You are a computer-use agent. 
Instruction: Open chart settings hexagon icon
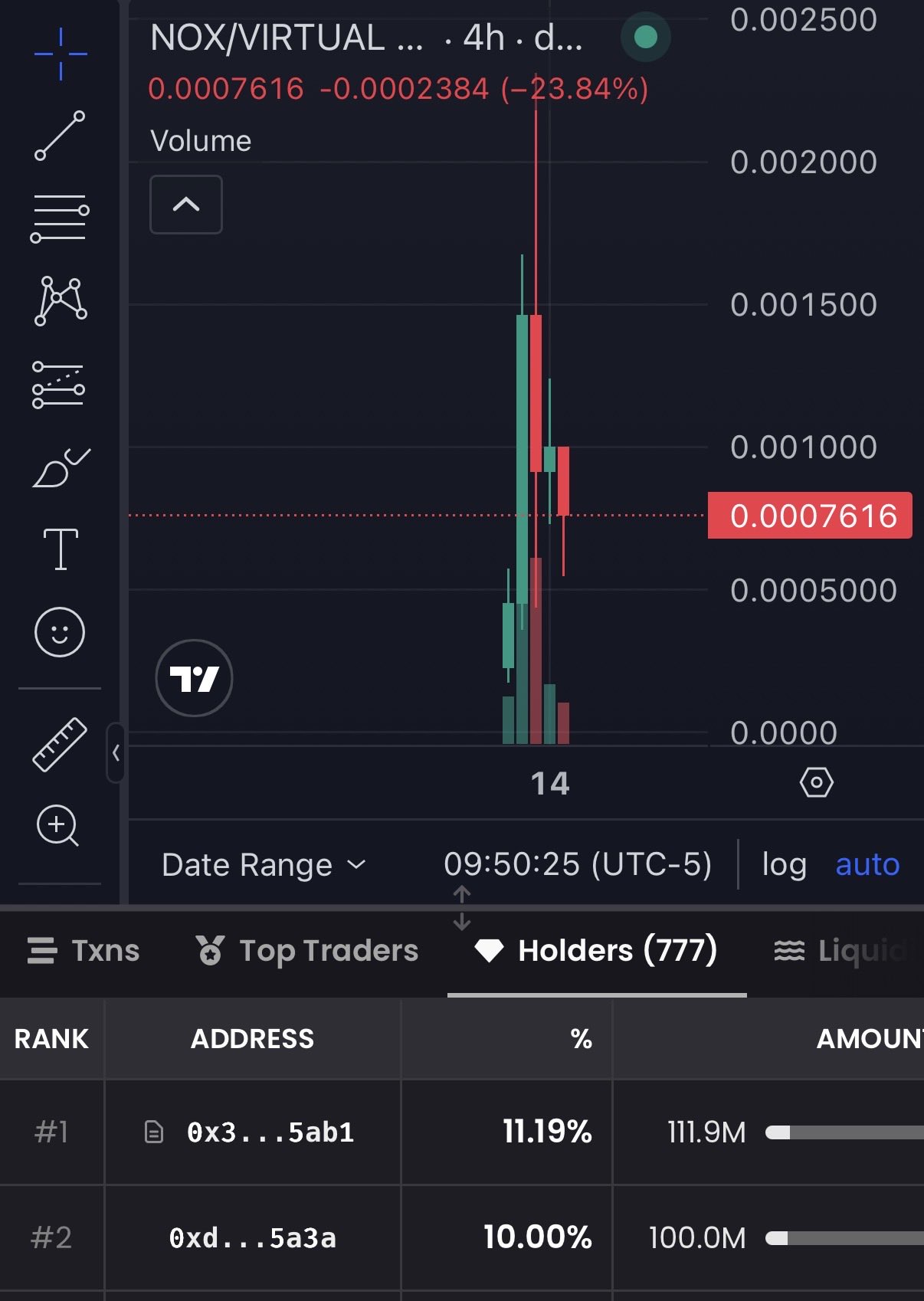click(x=816, y=782)
